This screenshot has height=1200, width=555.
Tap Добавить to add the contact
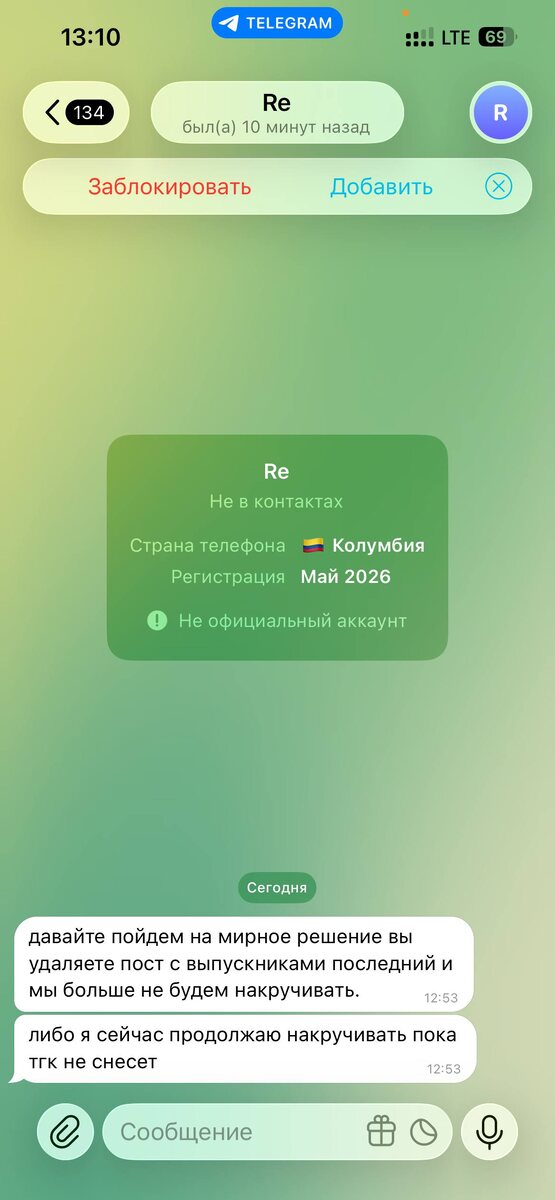[382, 187]
